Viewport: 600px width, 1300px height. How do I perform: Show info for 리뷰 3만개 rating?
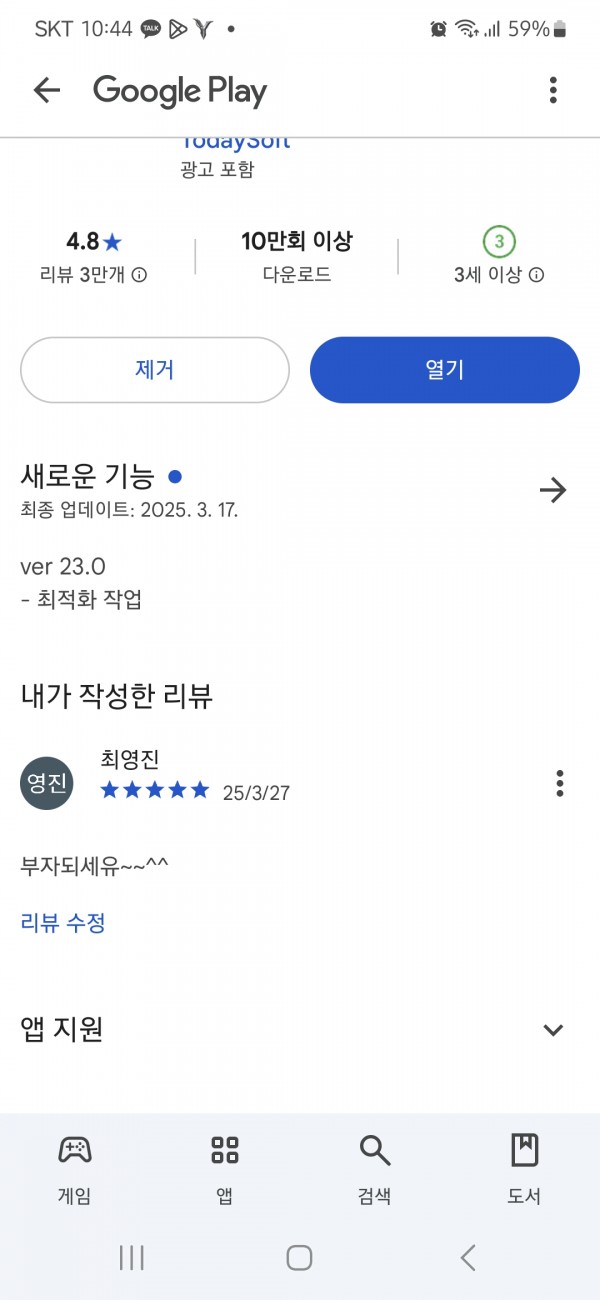tap(139, 275)
